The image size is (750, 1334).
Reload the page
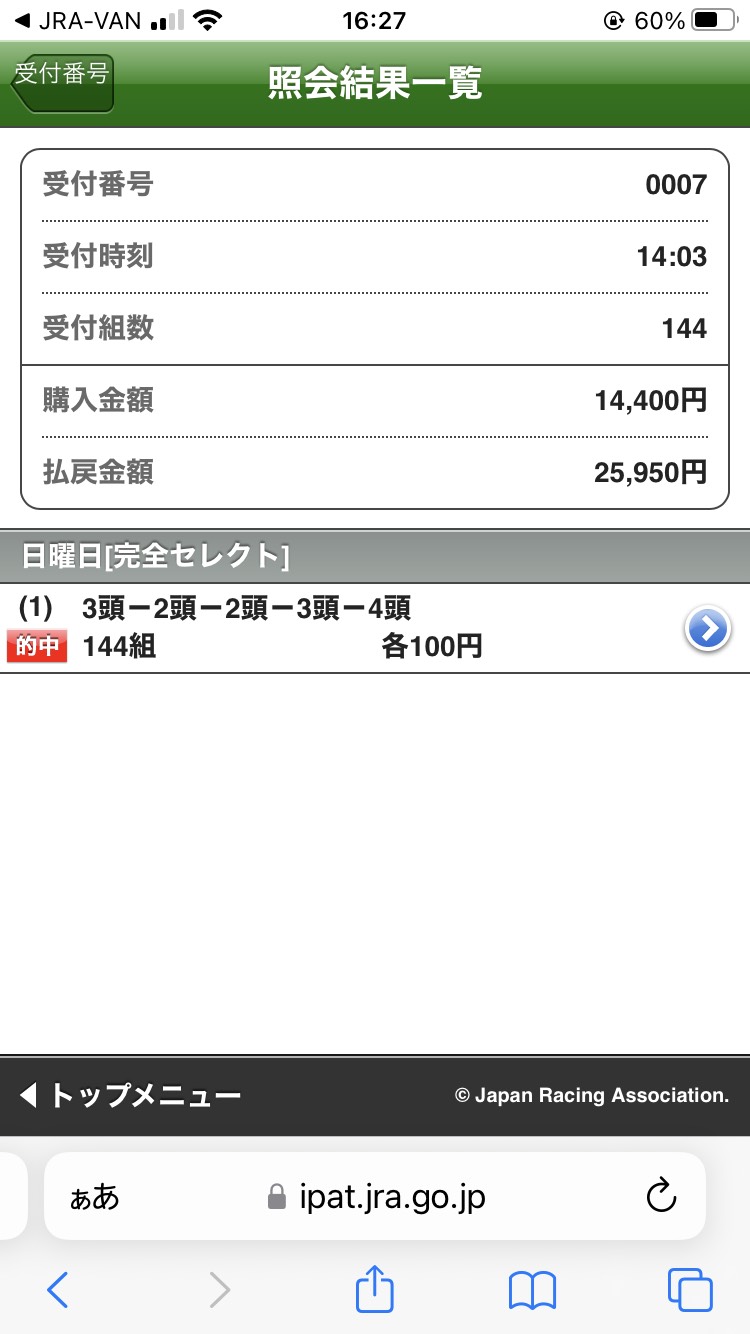pos(661,1196)
